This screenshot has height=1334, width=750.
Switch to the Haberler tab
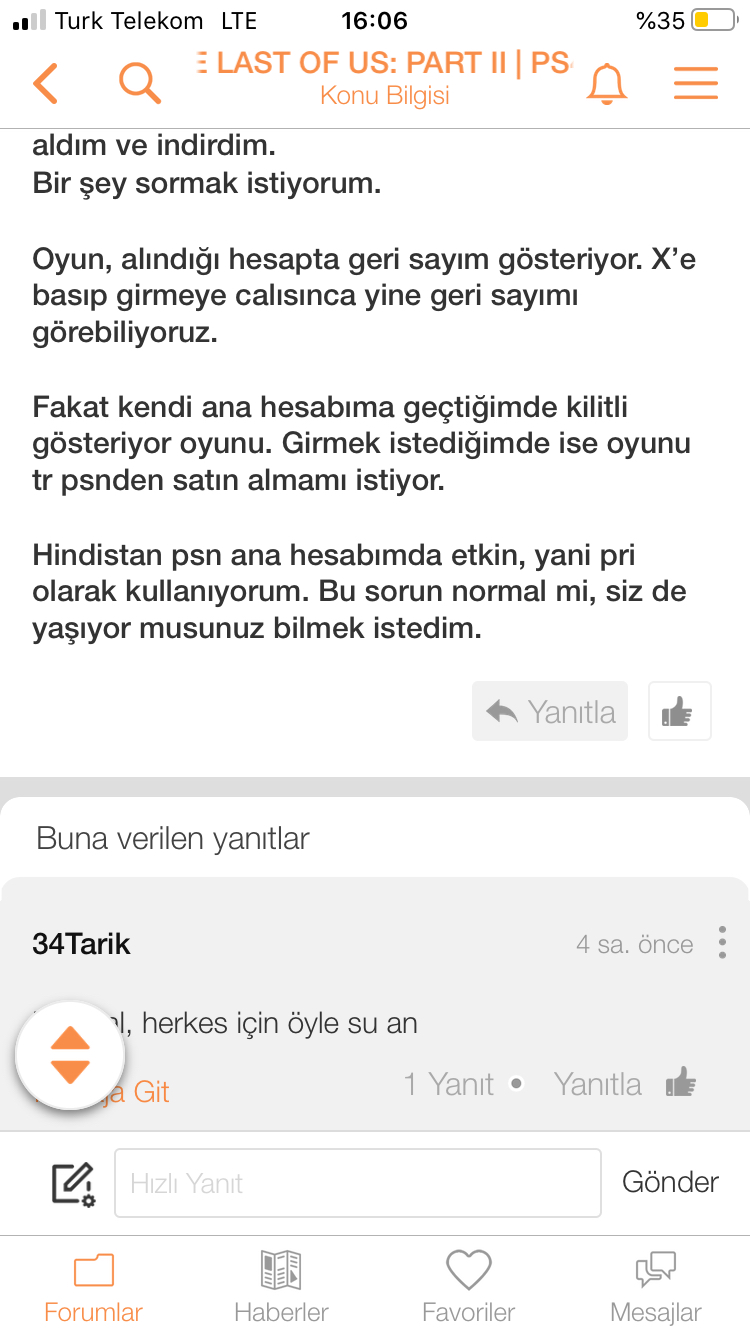(x=281, y=1286)
